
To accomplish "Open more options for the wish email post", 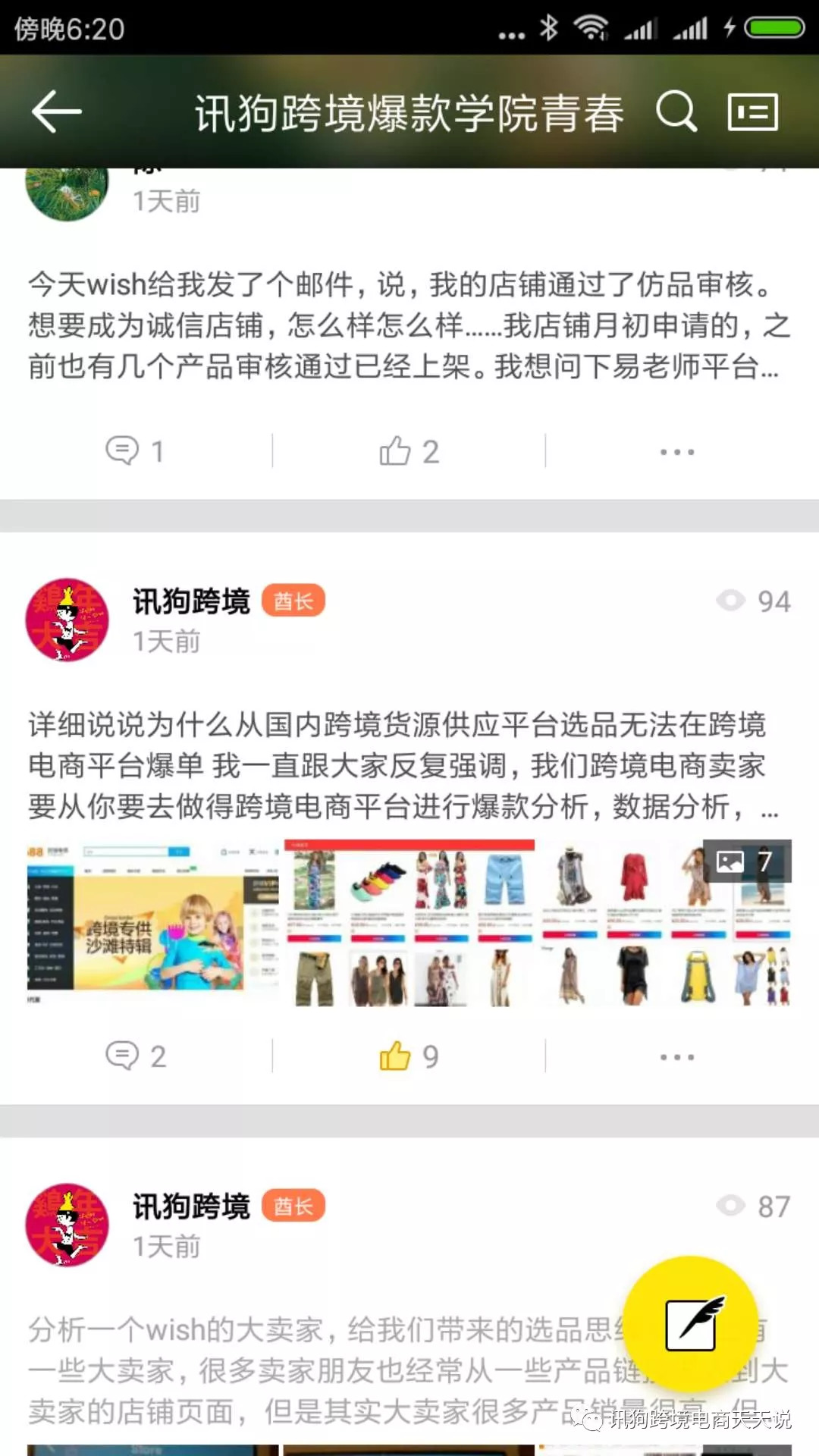I will (x=676, y=451).
